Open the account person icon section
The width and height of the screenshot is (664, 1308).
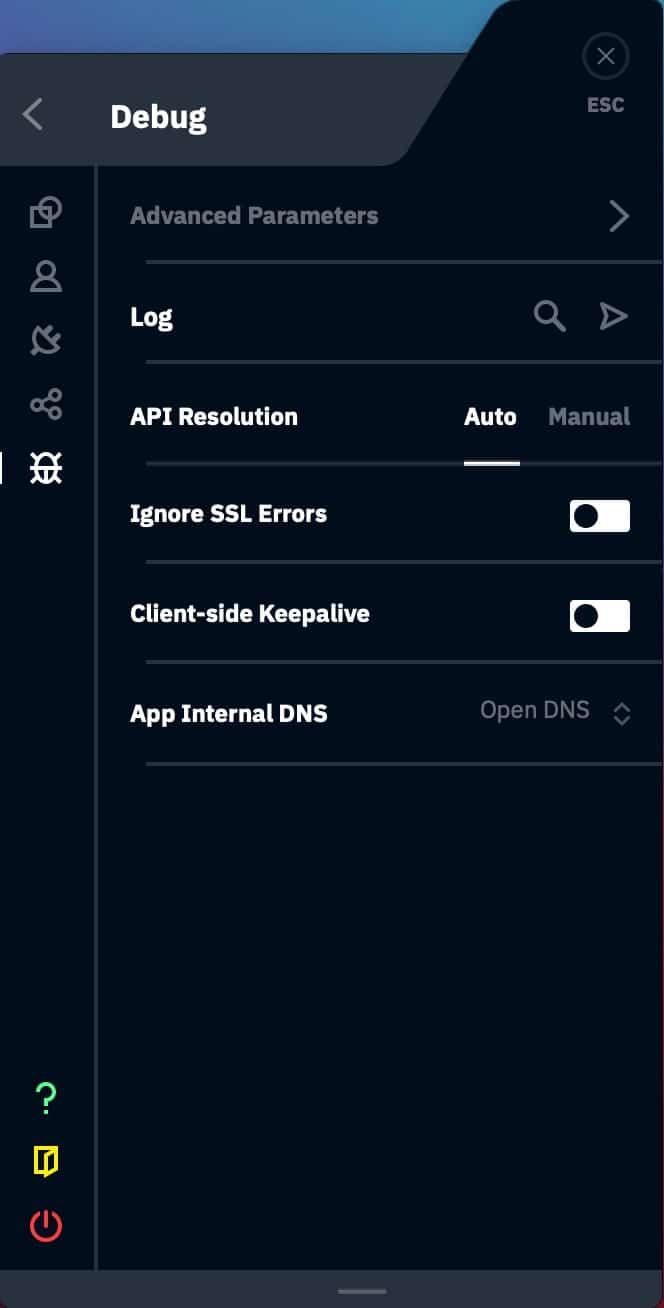[46, 276]
